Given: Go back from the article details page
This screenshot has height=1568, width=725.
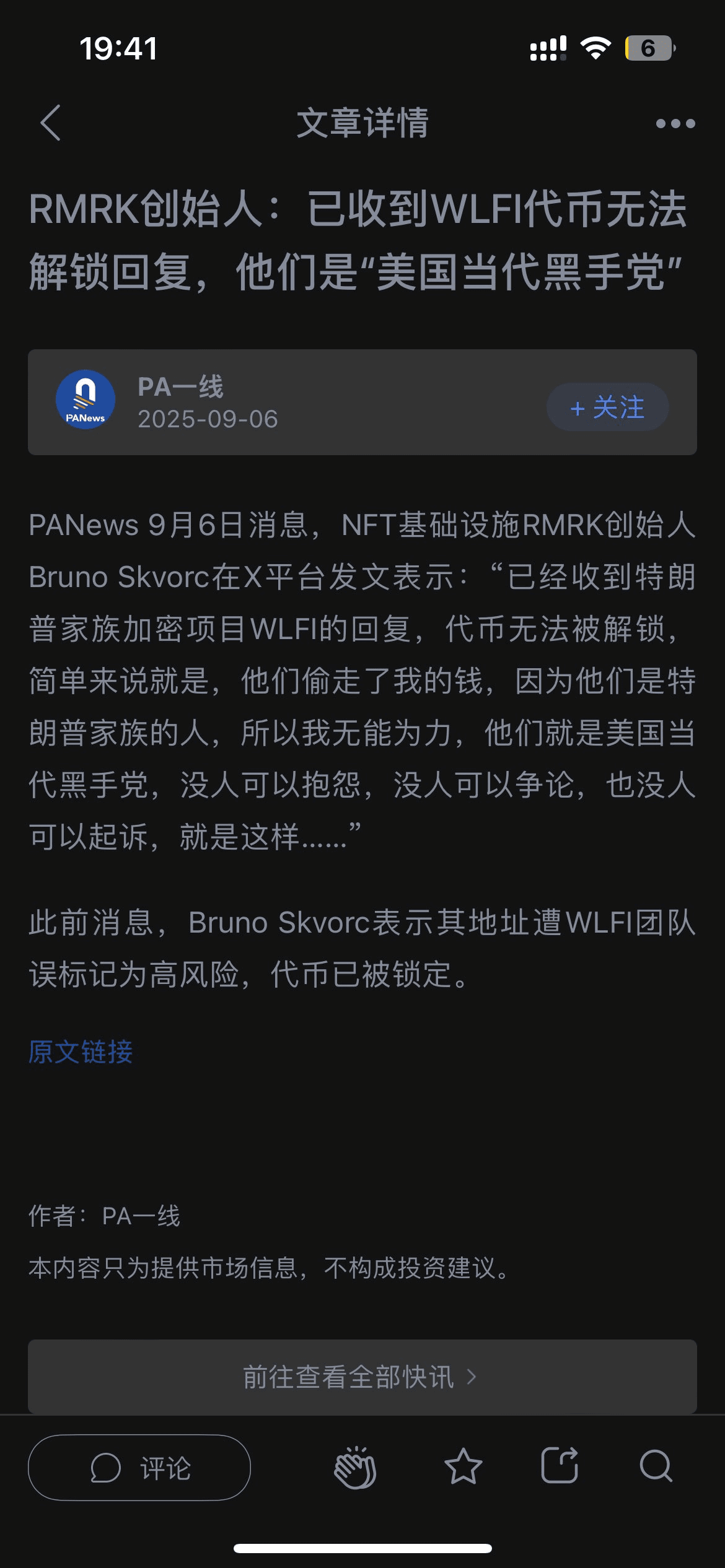Looking at the screenshot, I should pos(51,123).
